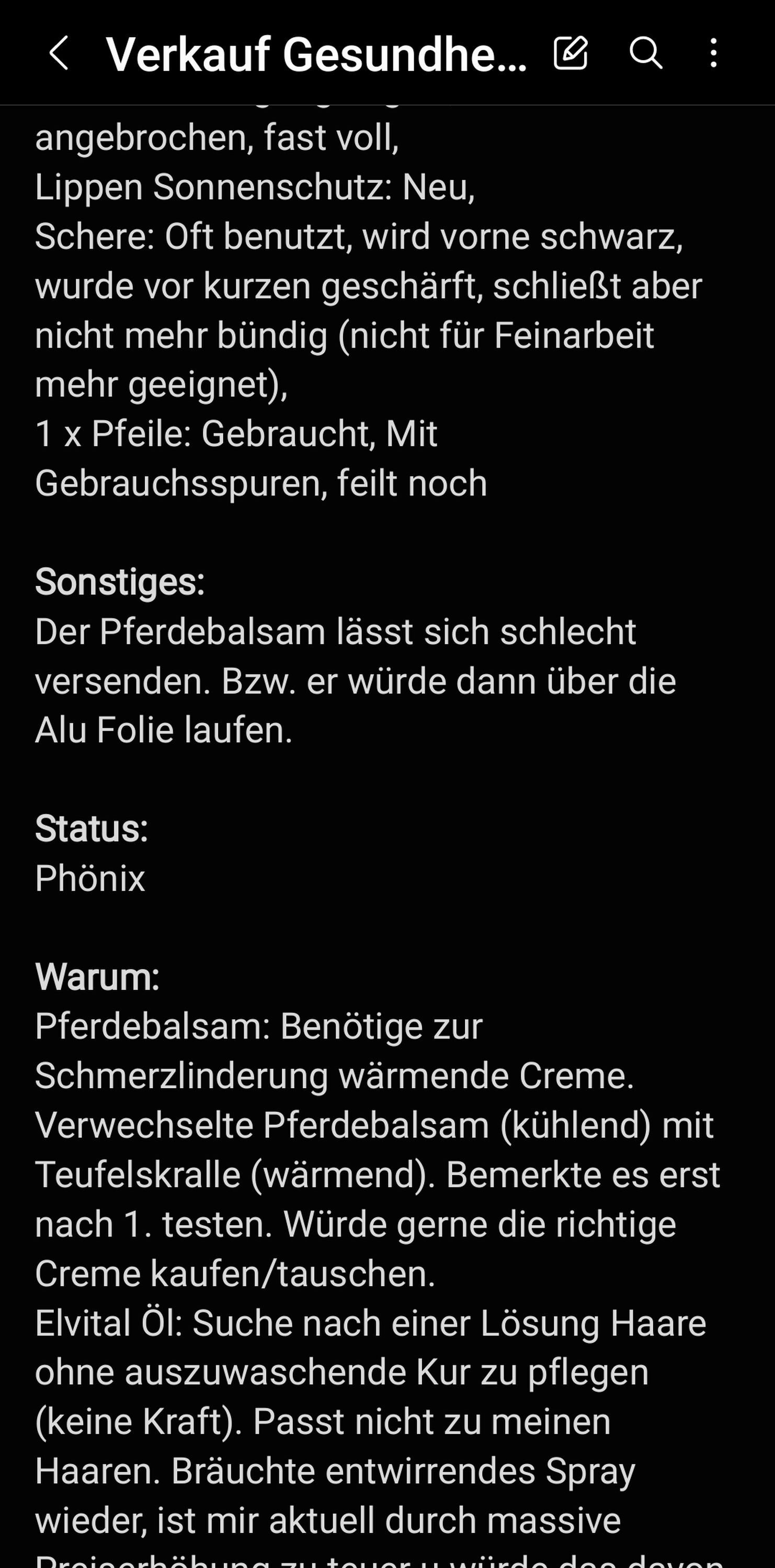Open the three-dot overflow menu
Image resolution: width=775 pixels, height=1568 pixels.
point(713,52)
